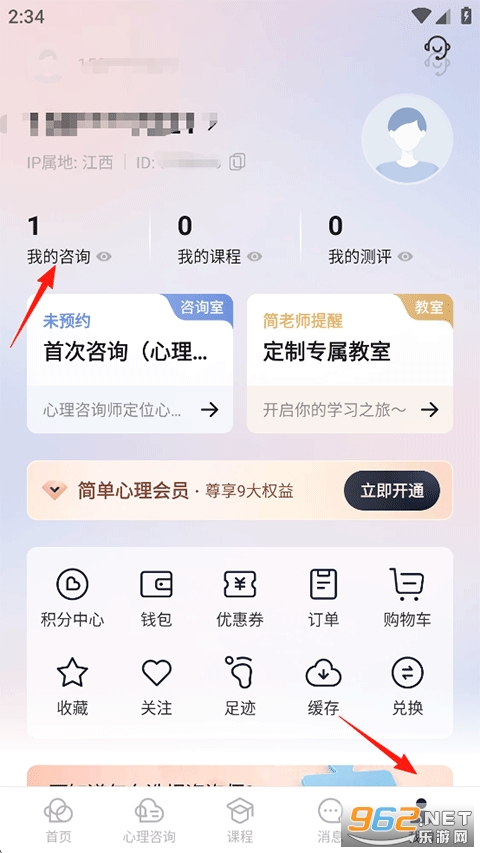Viewport: 480px width, 853px height.
Task: View 足迹 browsing history
Action: pyautogui.click(x=240, y=687)
